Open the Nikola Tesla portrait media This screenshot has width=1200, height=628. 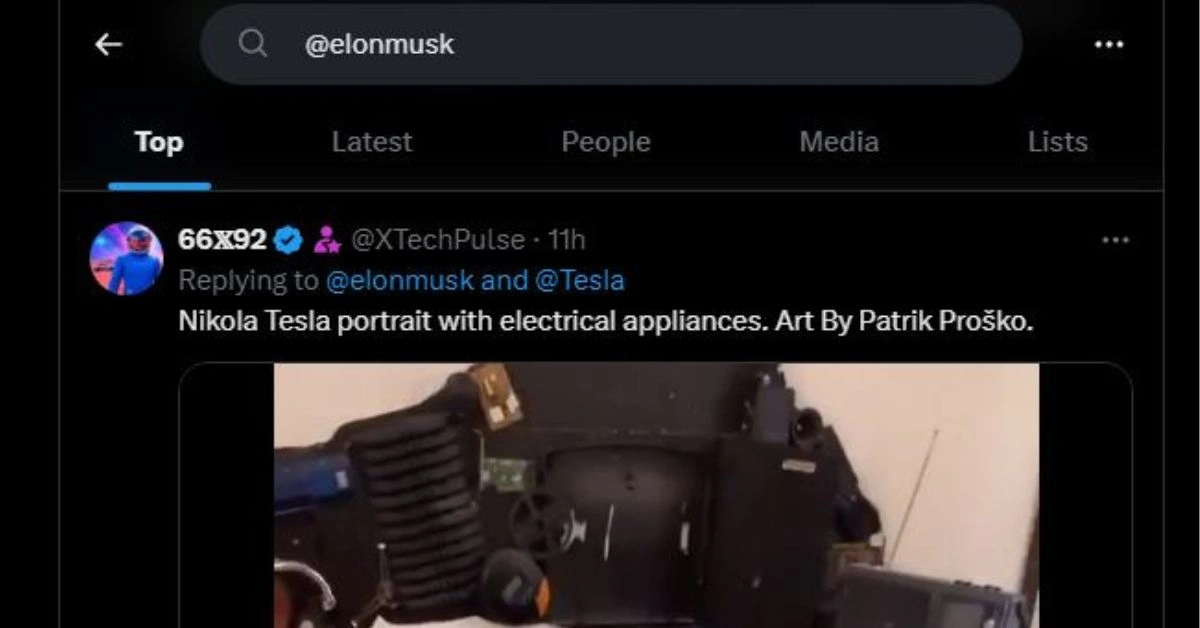[656, 495]
